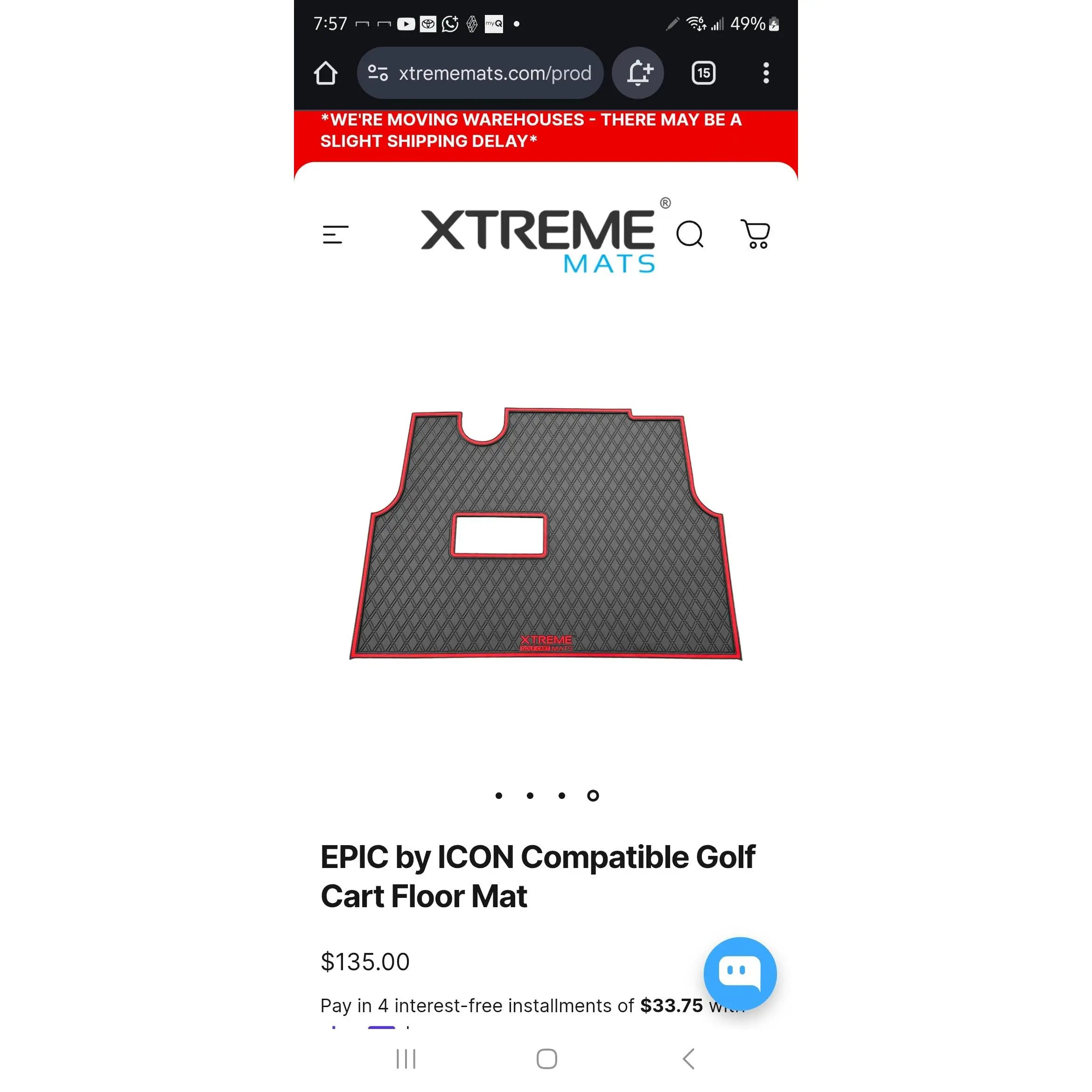
Task: Go to the browser home page
Action: 326,73
